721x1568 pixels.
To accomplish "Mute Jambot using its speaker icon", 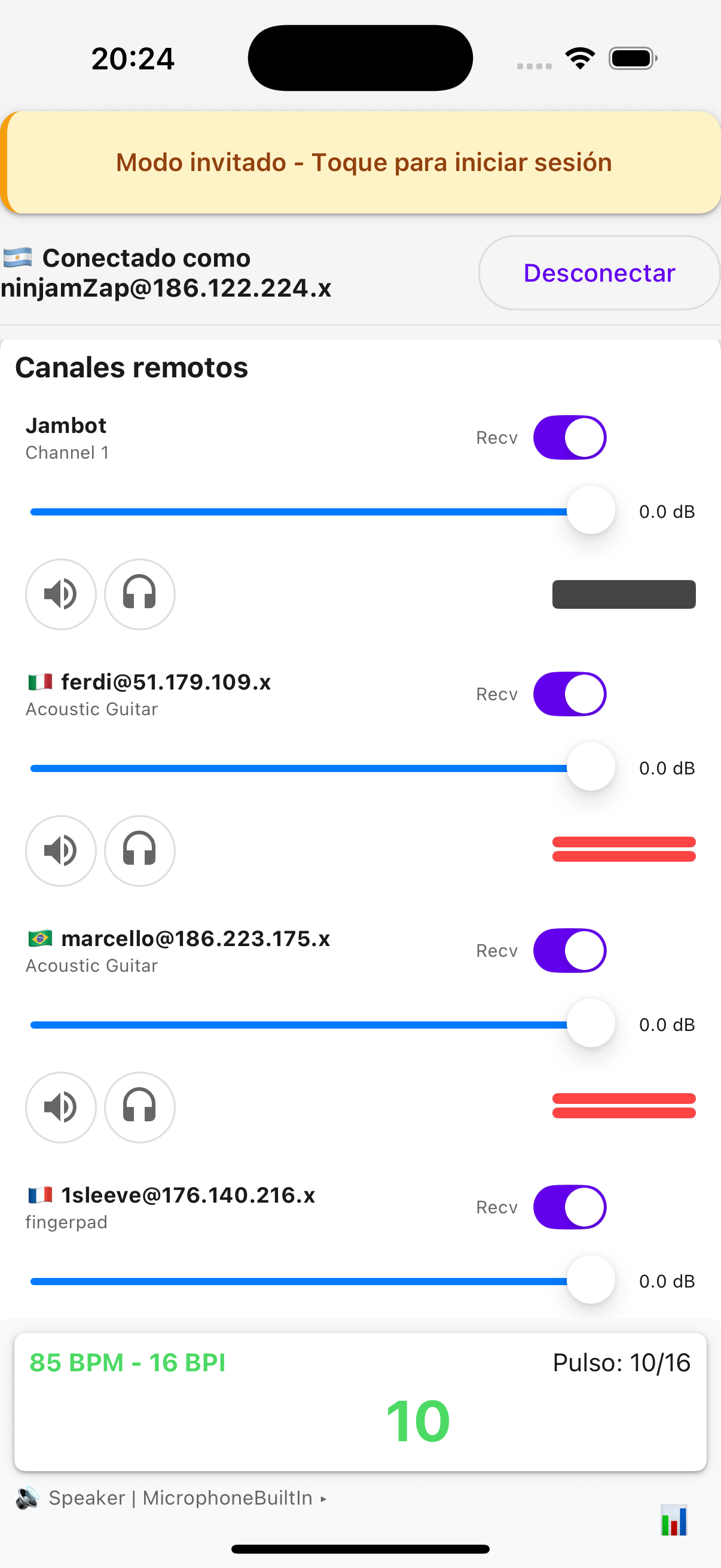I will coord(60,594).
